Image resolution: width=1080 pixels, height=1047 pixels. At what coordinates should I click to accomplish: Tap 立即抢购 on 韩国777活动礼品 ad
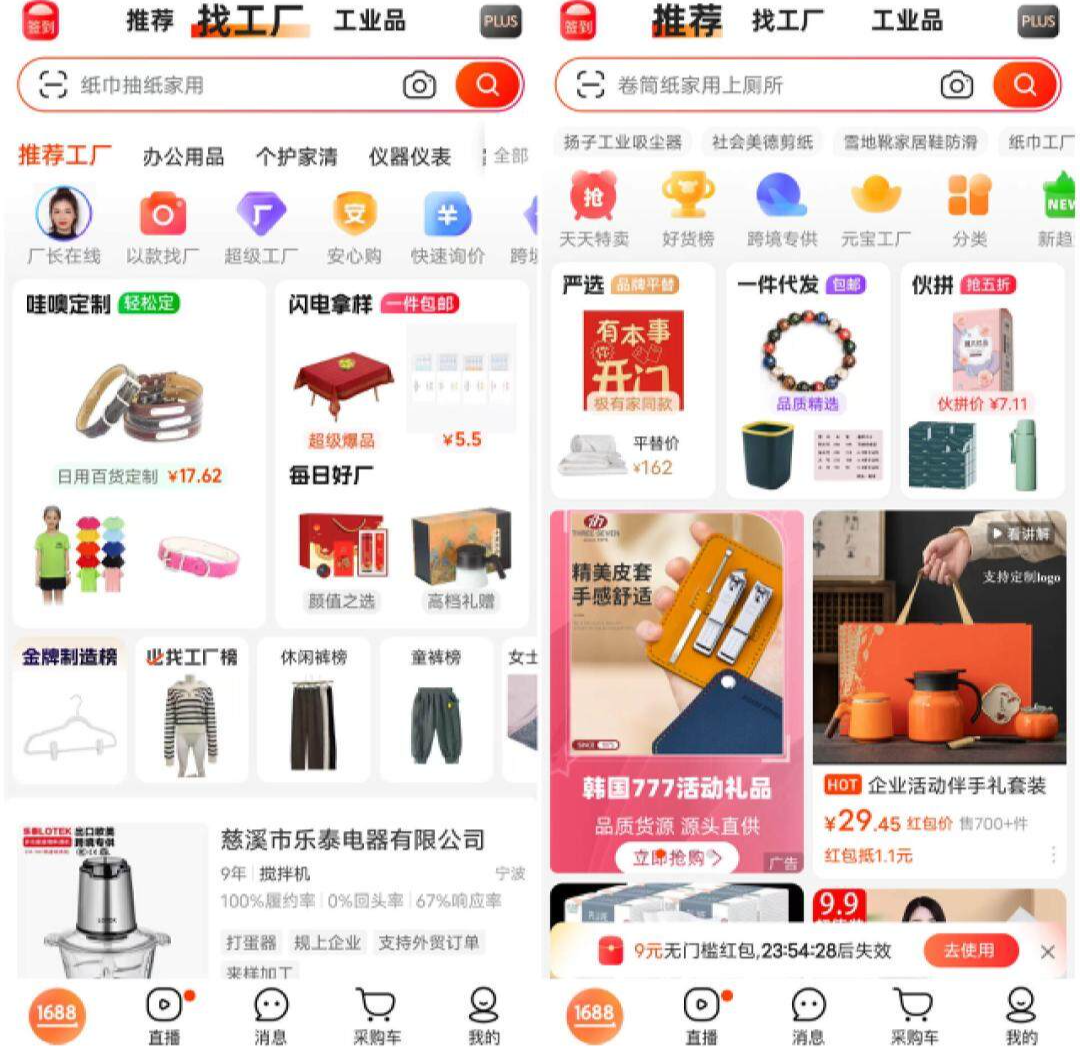[x=676, y=857]
